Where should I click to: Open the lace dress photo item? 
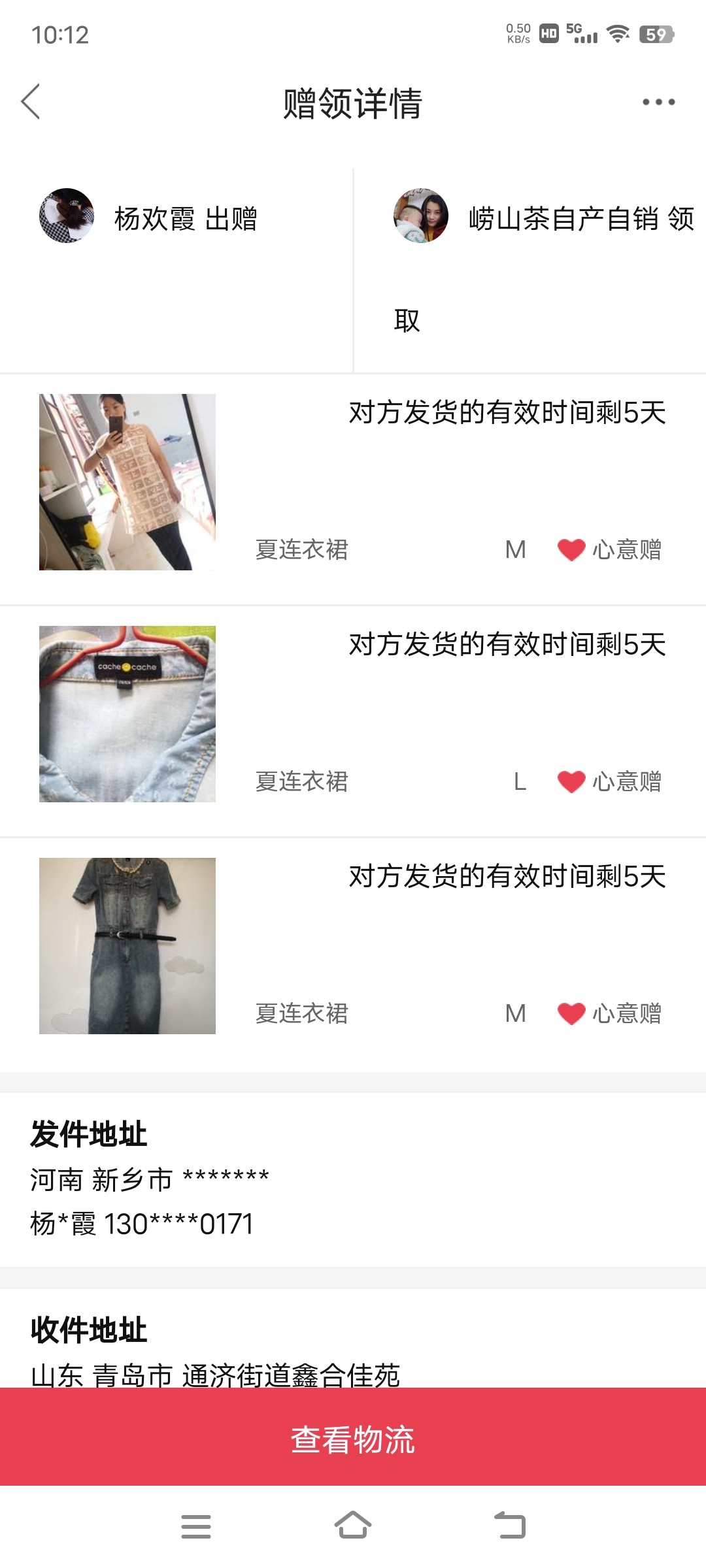point(127,482)
